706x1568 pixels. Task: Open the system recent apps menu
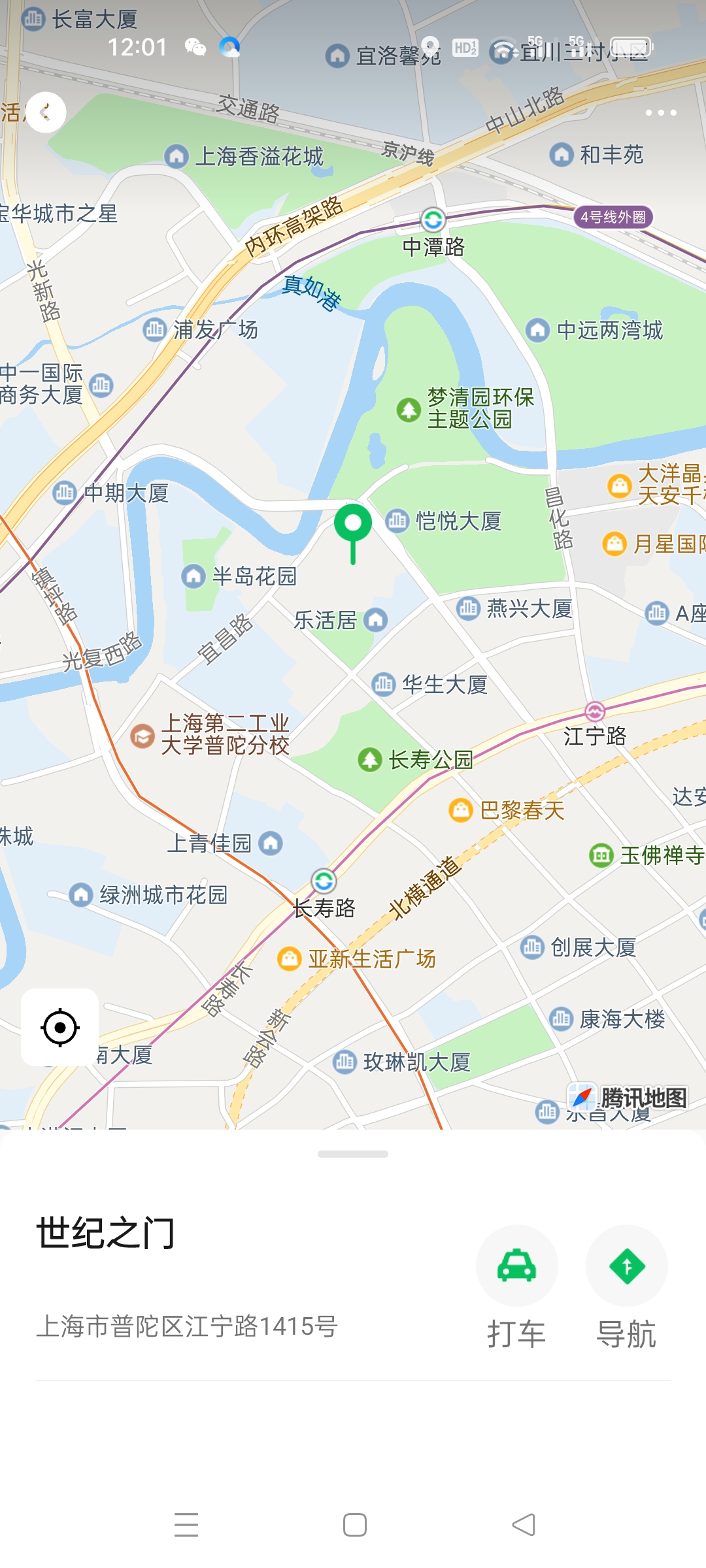tap(186, 1525)
